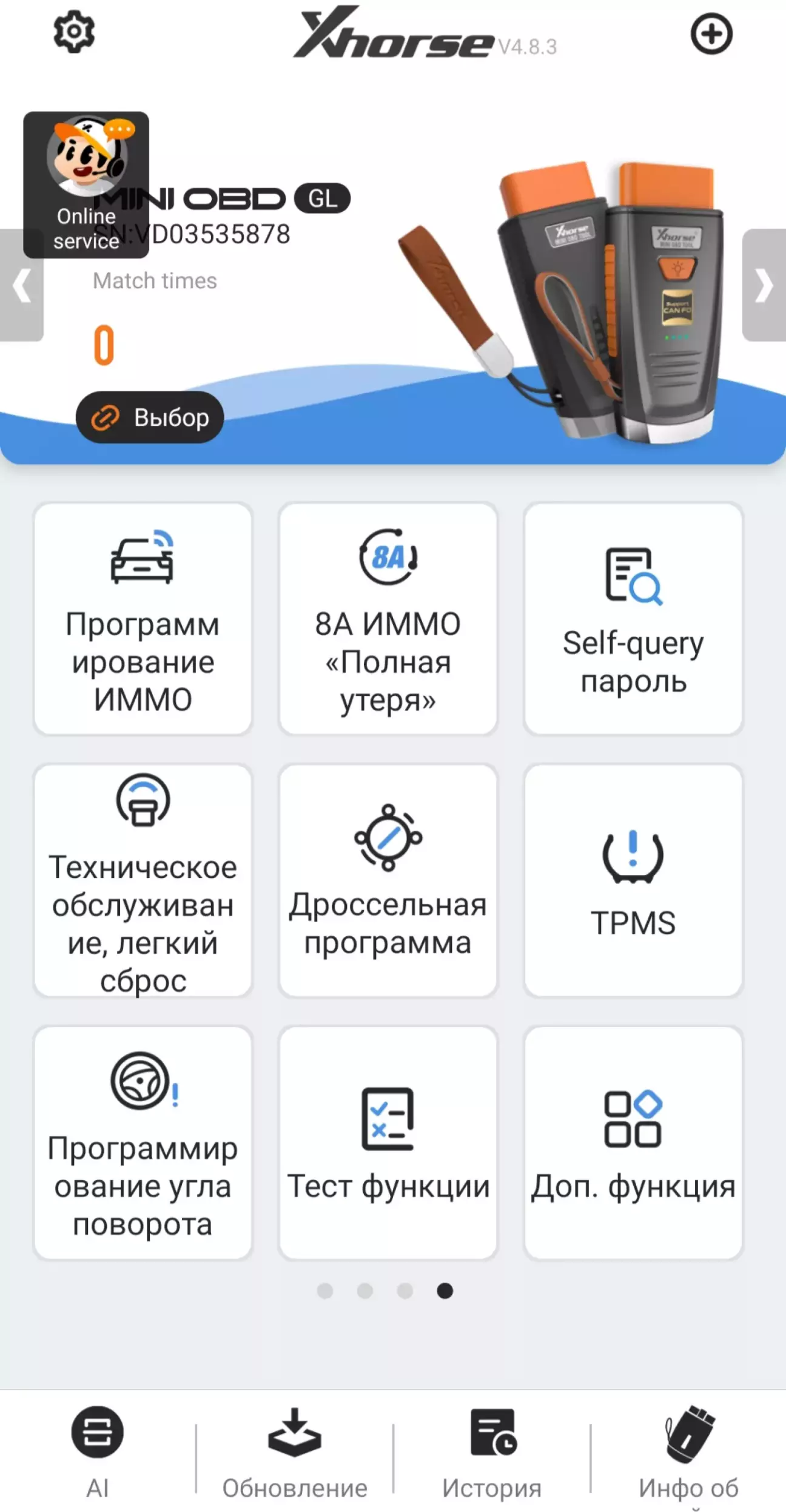Open Программирование угла поворота
The height and width of the screenshot is (1512, 786).
(143, 1143)
